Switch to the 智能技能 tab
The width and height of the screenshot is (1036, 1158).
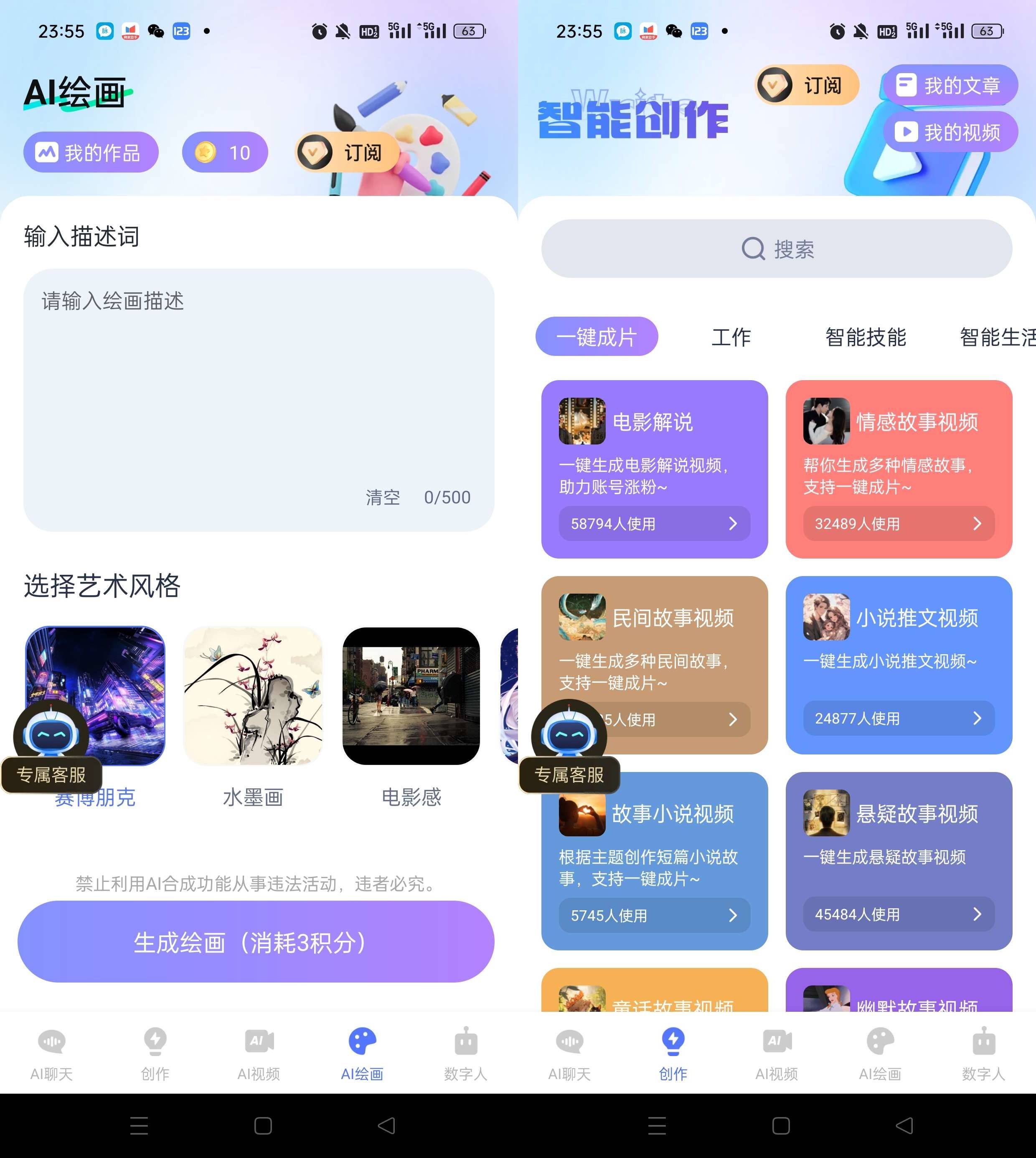pos(865,337)
